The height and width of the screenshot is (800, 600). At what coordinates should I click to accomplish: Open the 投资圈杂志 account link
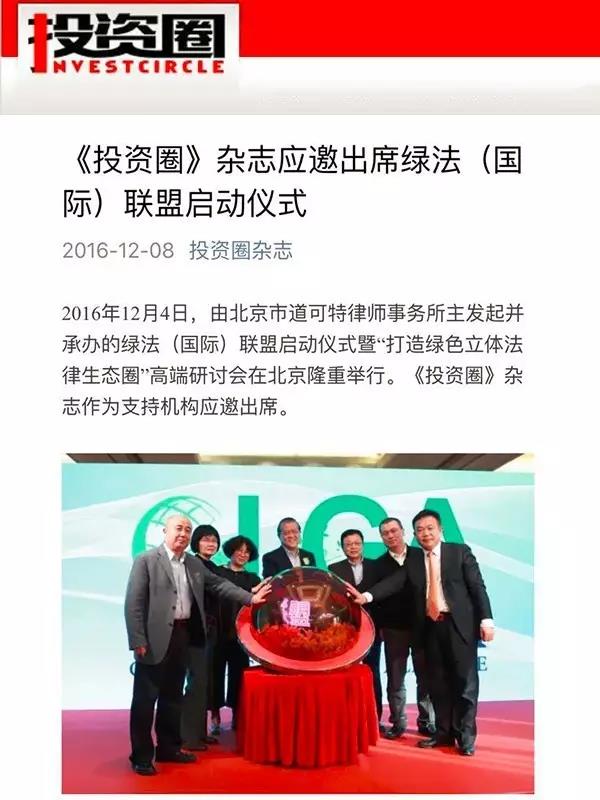[x=241, y=250]
